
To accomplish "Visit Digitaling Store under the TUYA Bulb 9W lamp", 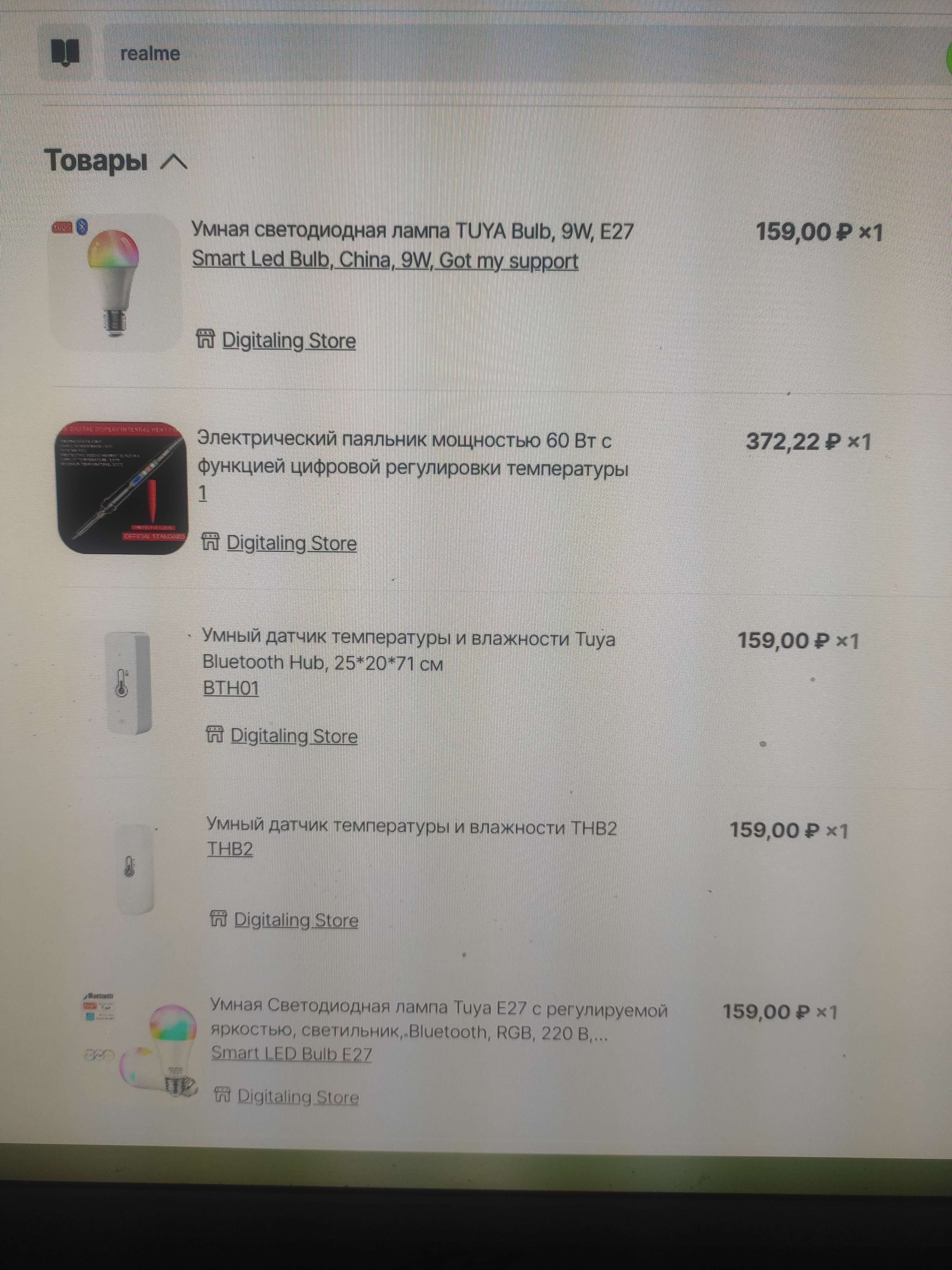I will (x=288, y=340).
